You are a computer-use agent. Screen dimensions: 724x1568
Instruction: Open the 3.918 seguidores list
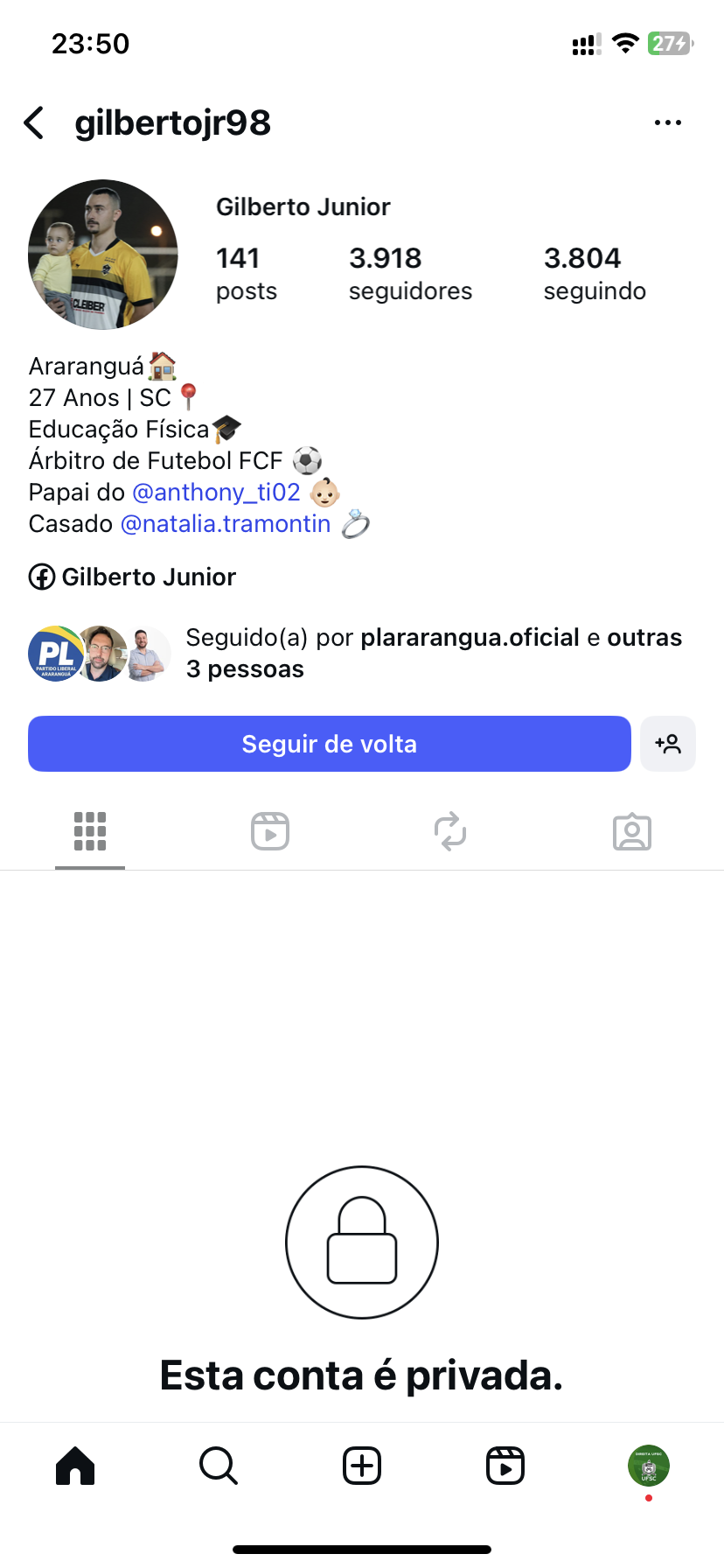[x=410, y=274]
